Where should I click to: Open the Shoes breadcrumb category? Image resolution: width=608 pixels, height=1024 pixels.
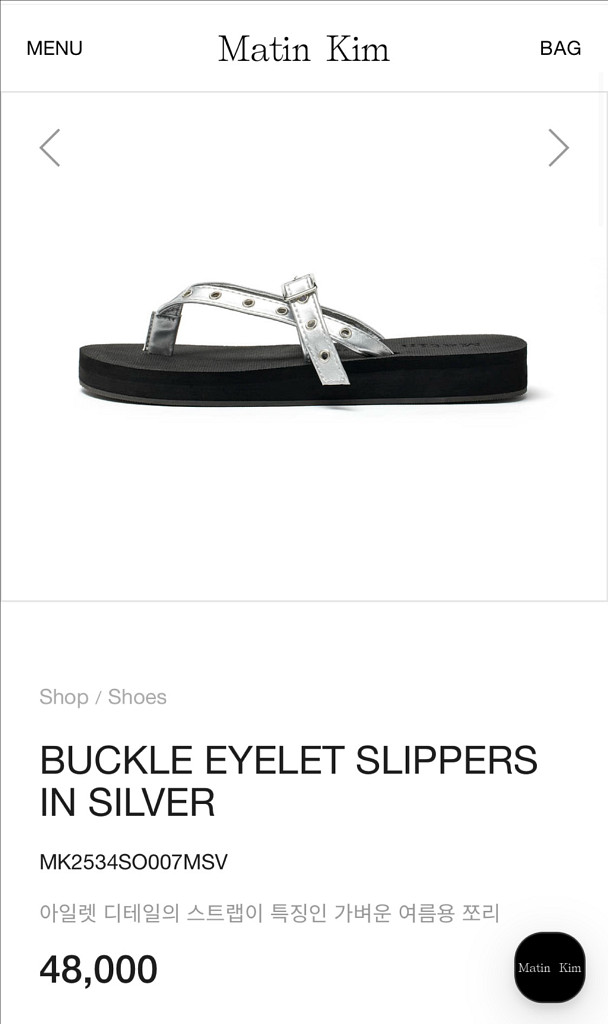[137, 697]
